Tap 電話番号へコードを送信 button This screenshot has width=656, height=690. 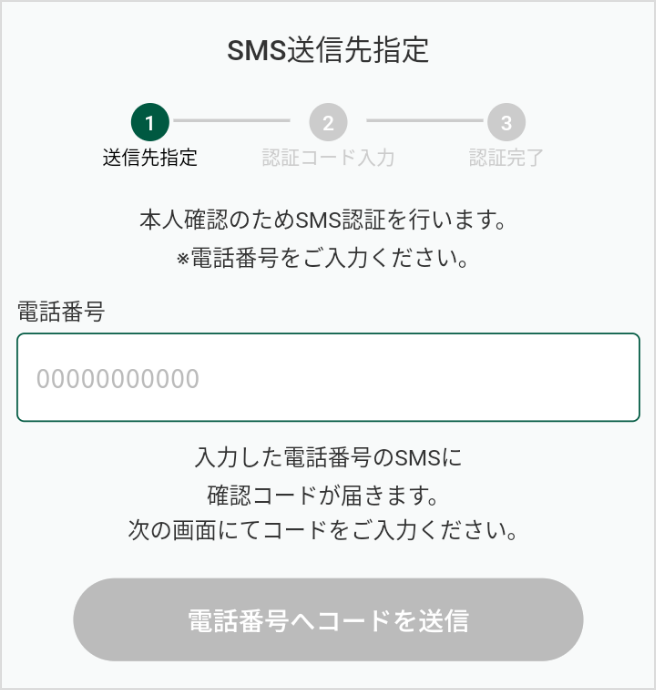pyautogui.click(x=328, y=620)
